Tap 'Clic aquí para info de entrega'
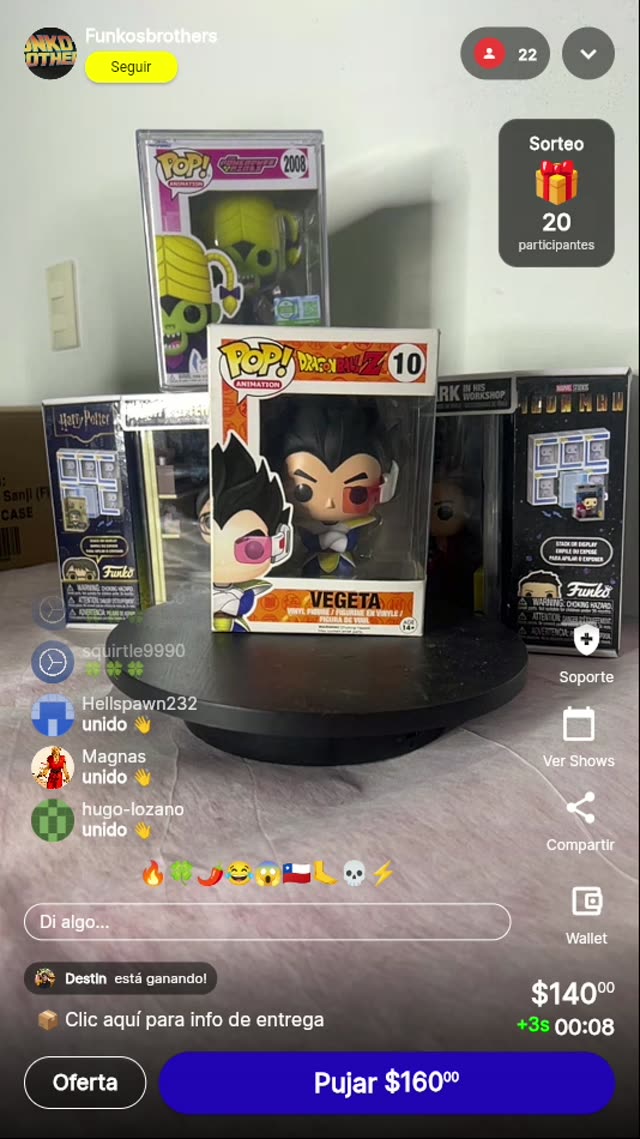 194,1020
